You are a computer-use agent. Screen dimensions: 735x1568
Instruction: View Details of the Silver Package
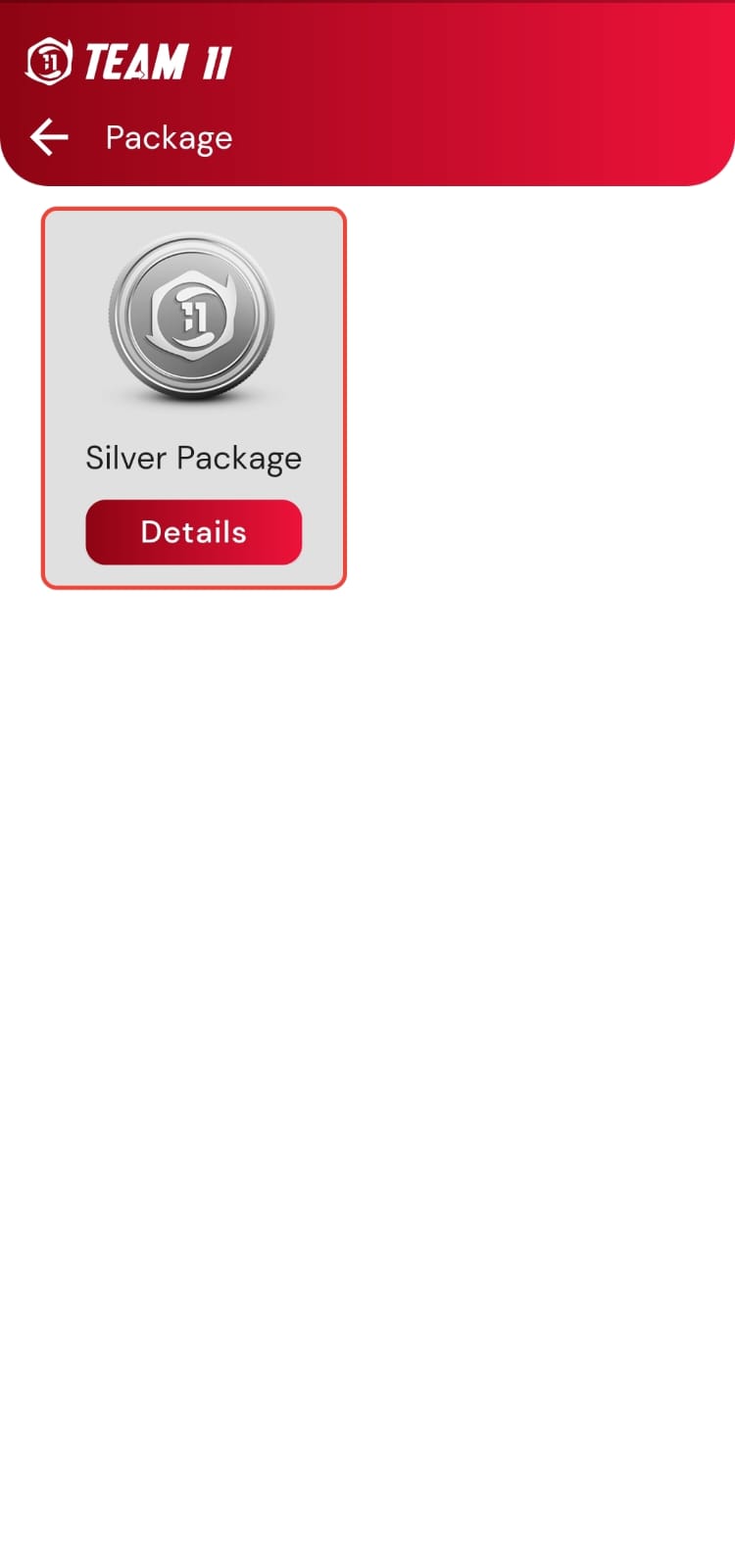click(x=193, y=532)
